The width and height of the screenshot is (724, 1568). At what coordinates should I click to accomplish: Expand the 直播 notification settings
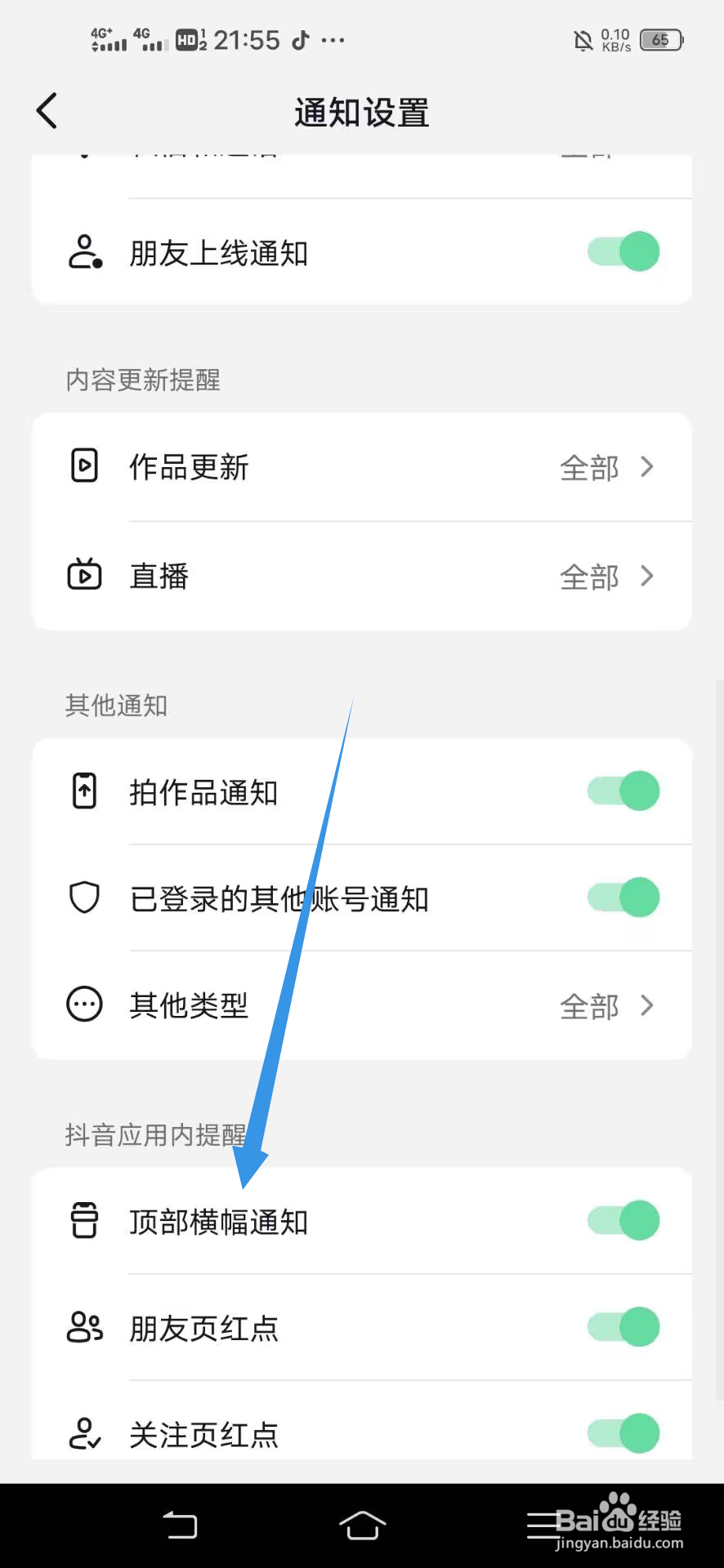tap(646, 576)
